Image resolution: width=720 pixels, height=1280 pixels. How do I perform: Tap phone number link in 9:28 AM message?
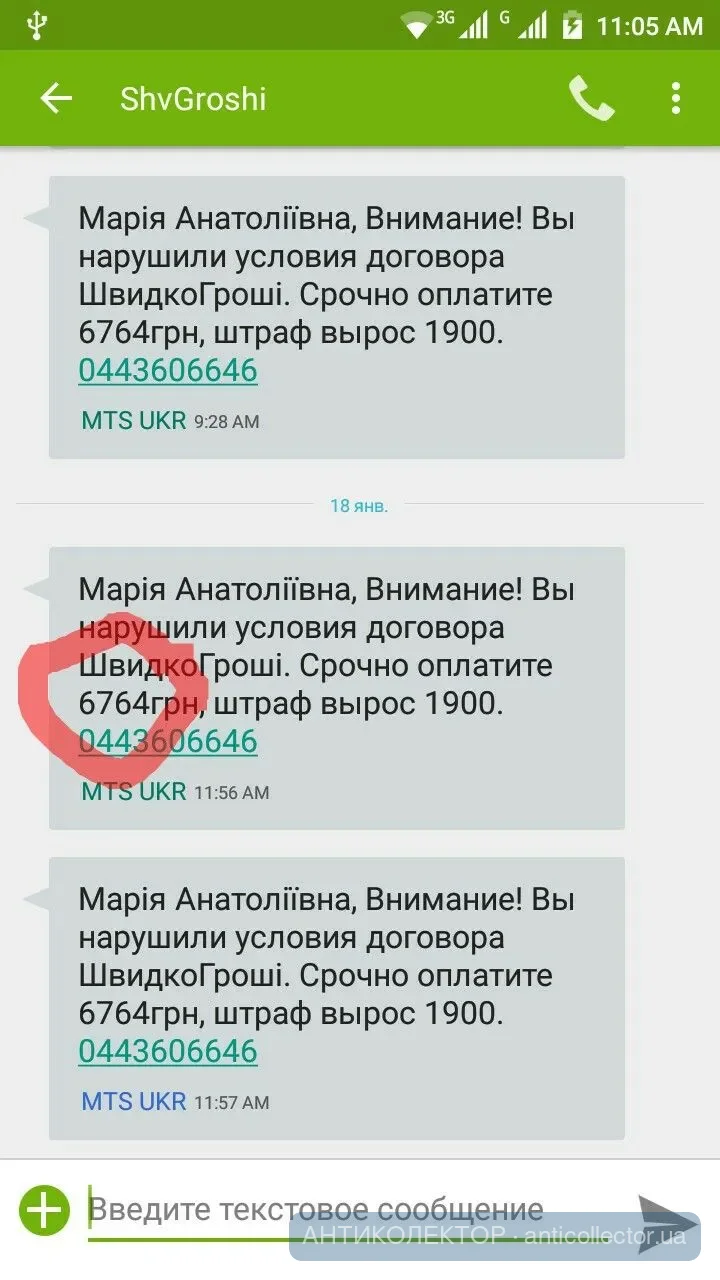click(168, 371)
